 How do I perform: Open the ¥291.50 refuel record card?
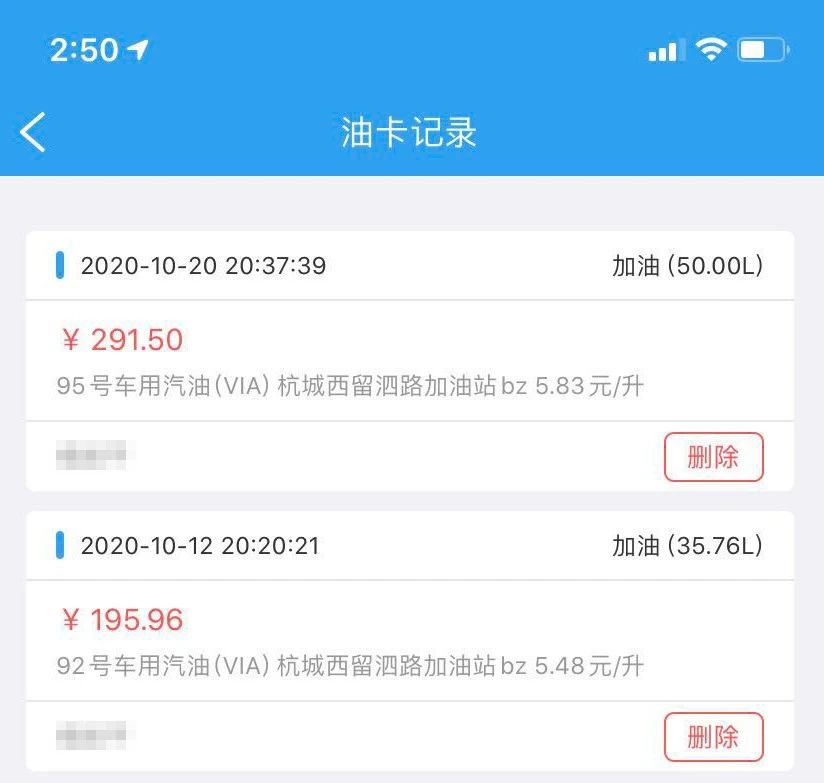350,360
